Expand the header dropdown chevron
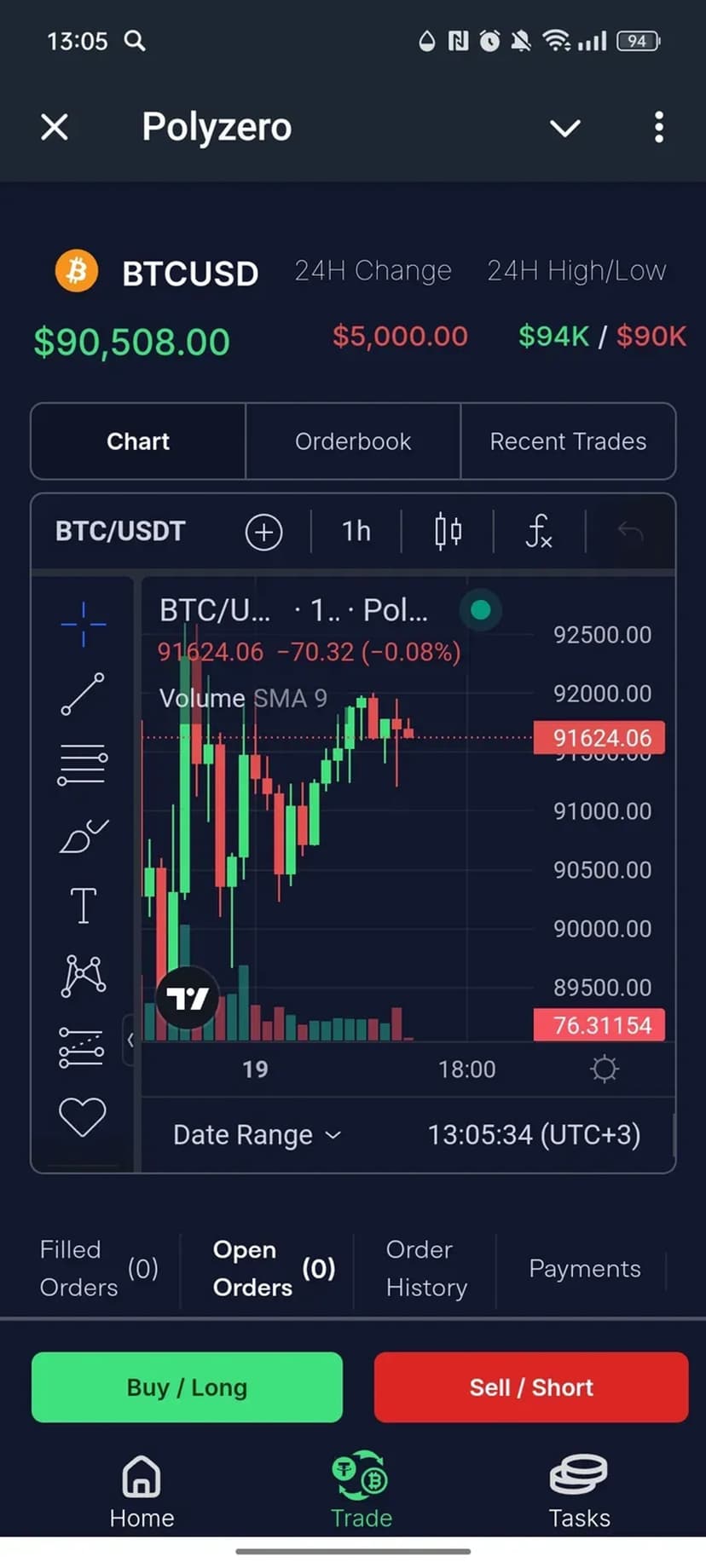Screen dimensions: 706x1568 tap(564, 129)
